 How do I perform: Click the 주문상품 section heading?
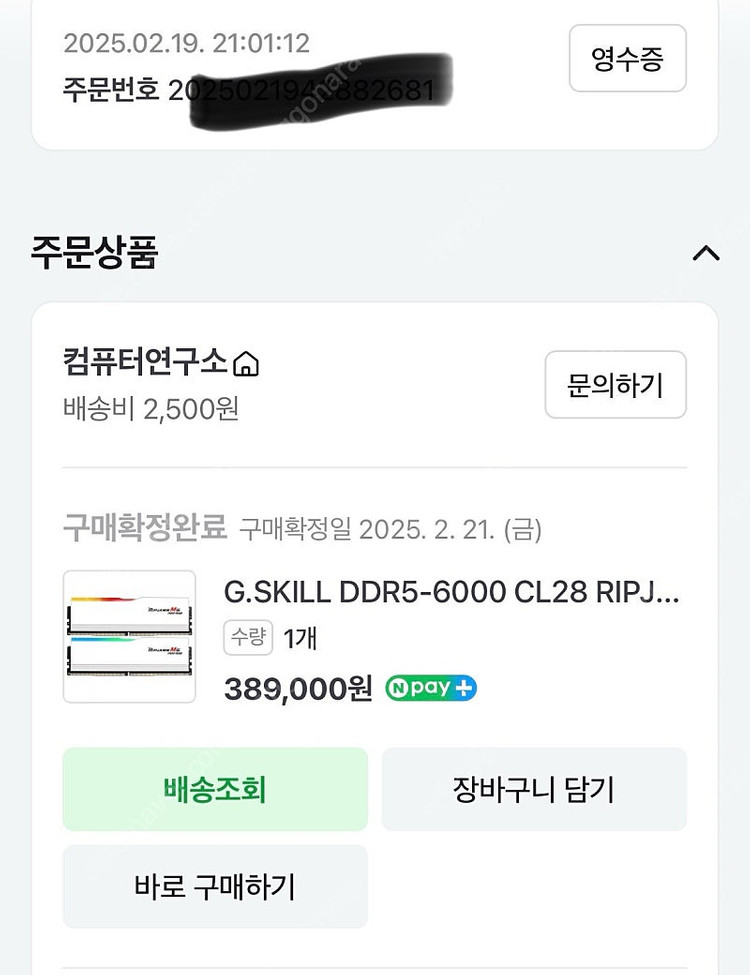[x=96, y=253]
